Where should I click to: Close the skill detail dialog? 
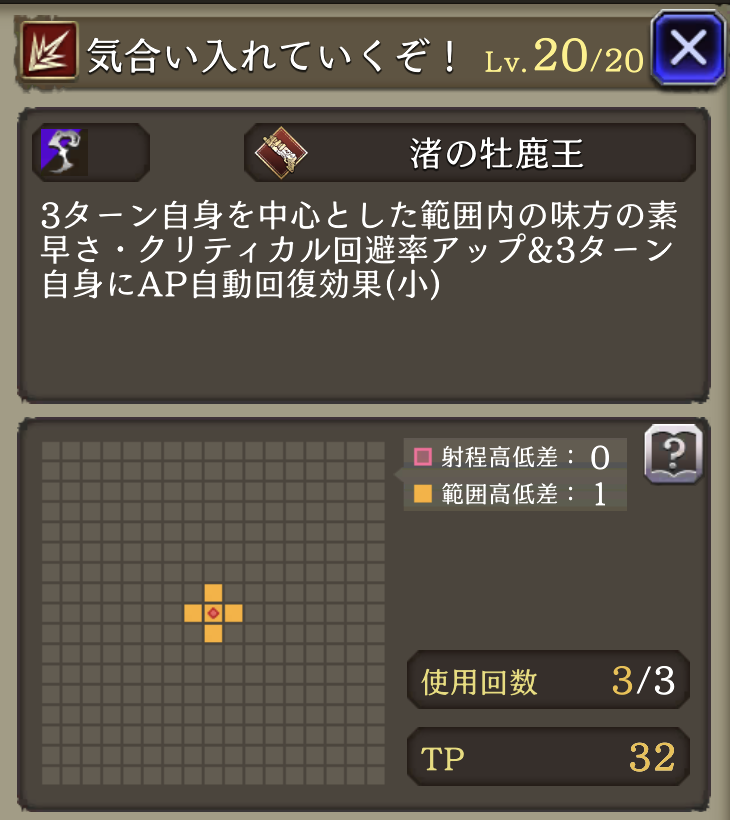pyautogui.click(x=686, y=48)
